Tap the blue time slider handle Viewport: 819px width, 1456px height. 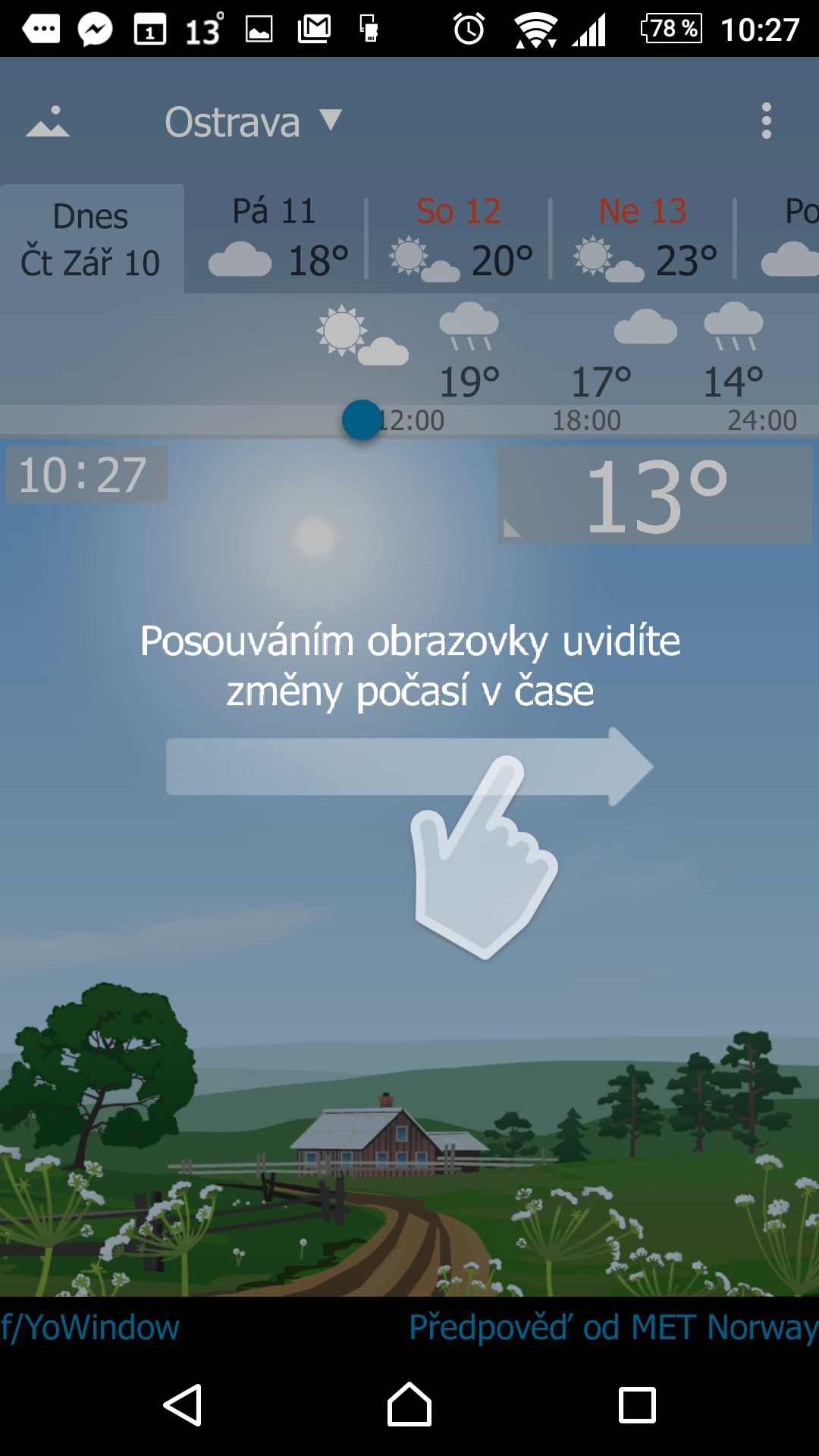[x=362, y=419]
